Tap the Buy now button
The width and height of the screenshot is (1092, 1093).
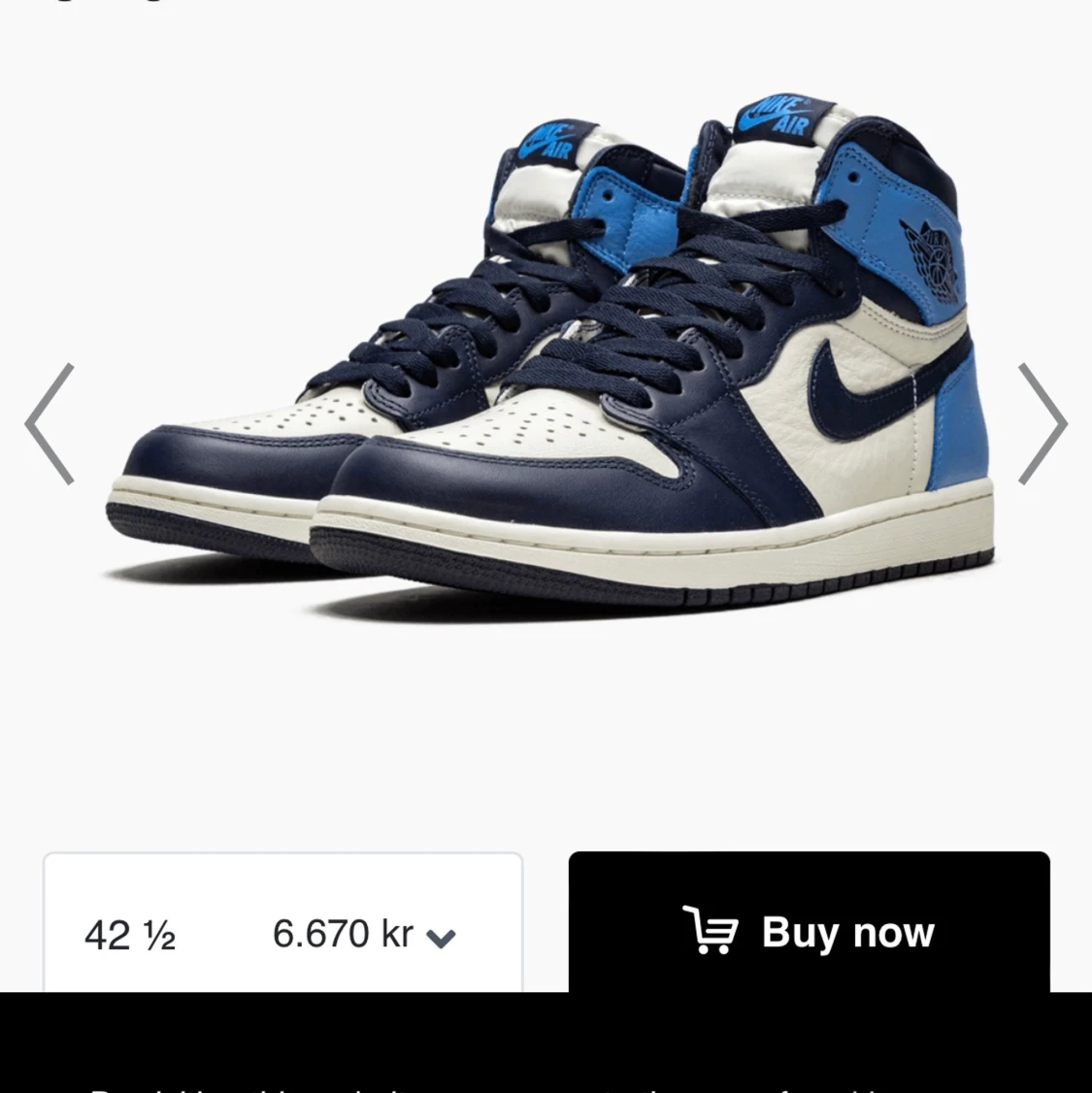point(809,930)
